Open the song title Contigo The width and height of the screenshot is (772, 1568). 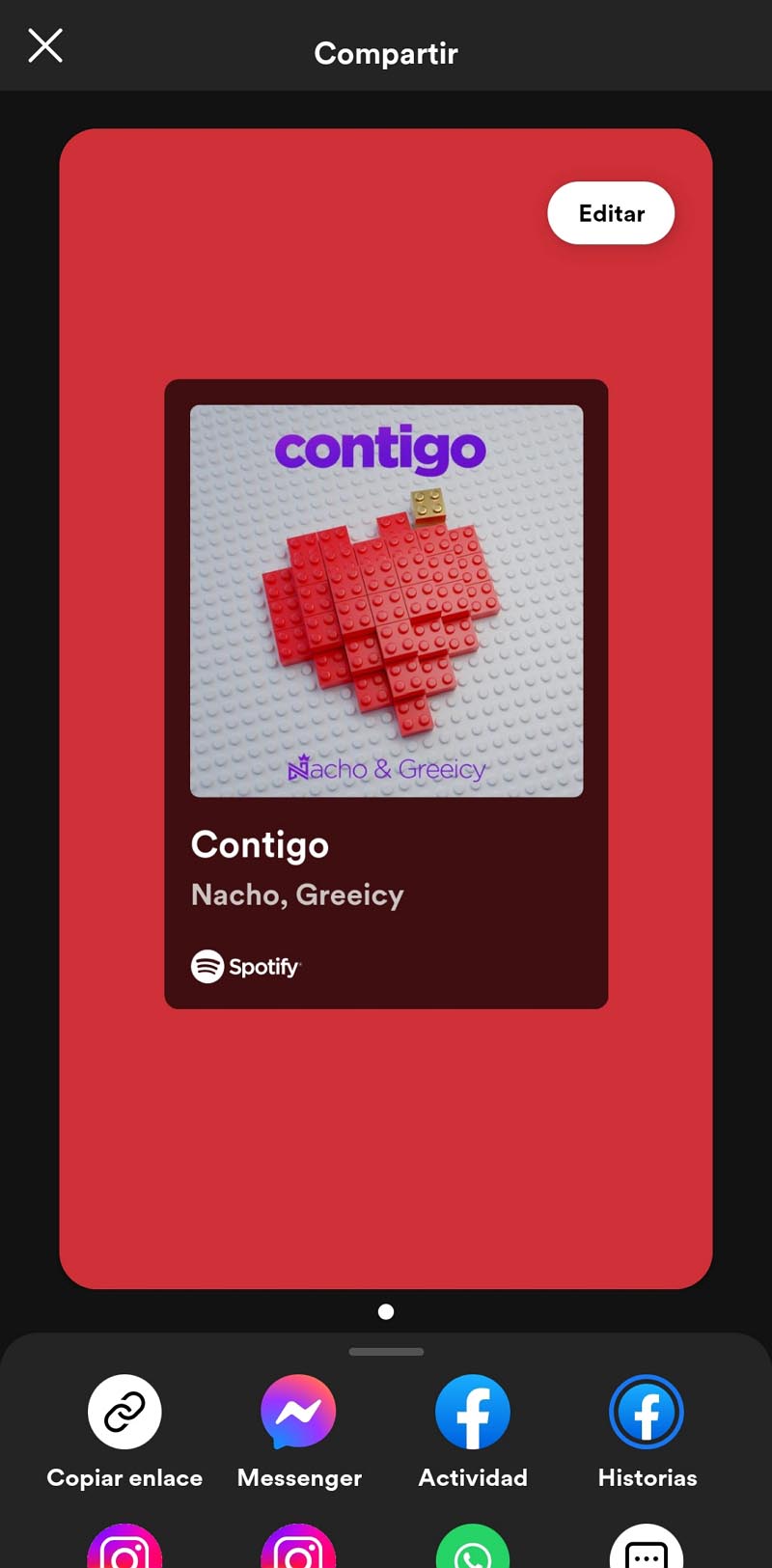[261, 844]
